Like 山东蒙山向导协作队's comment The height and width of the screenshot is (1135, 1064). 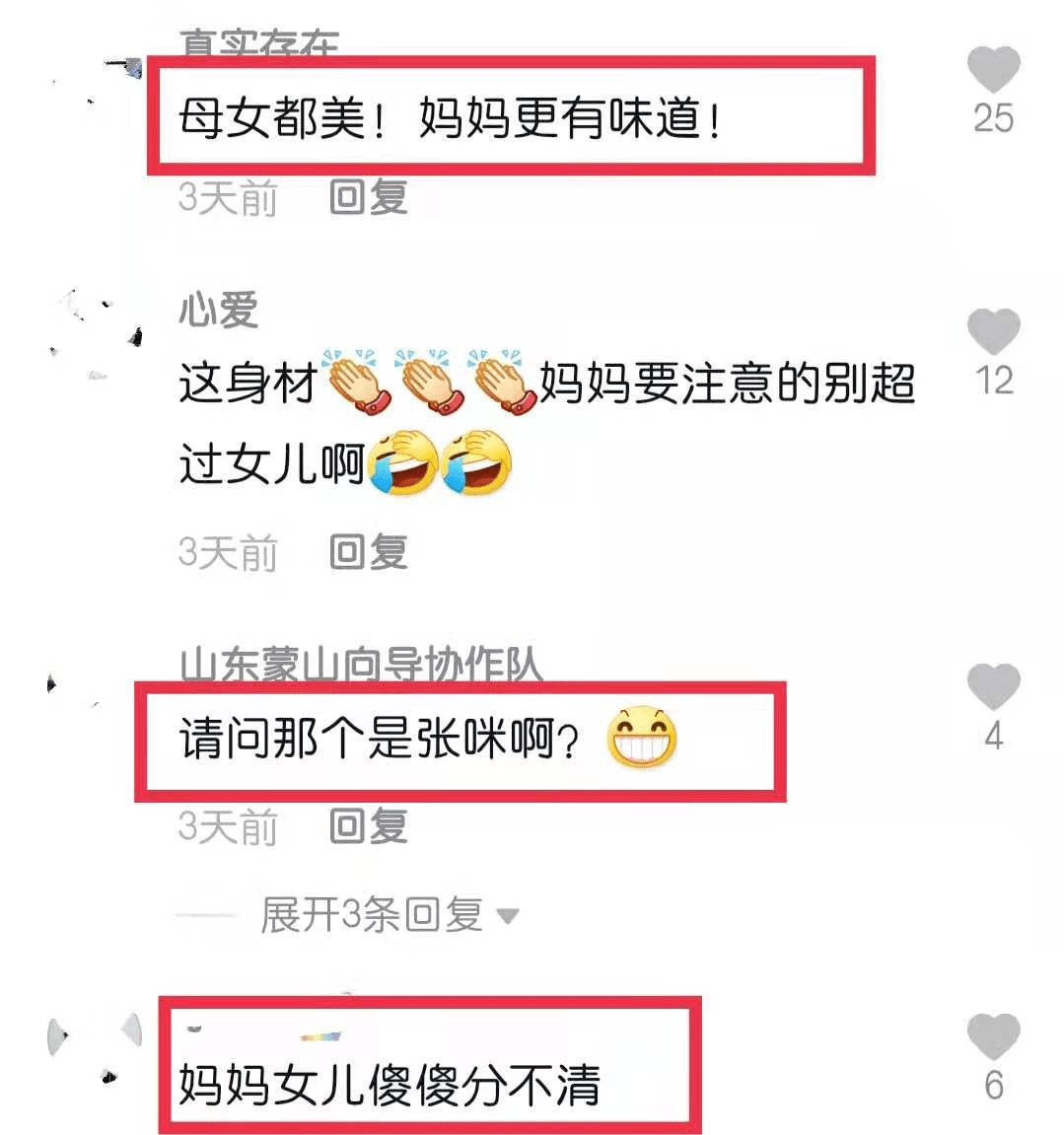992,688
